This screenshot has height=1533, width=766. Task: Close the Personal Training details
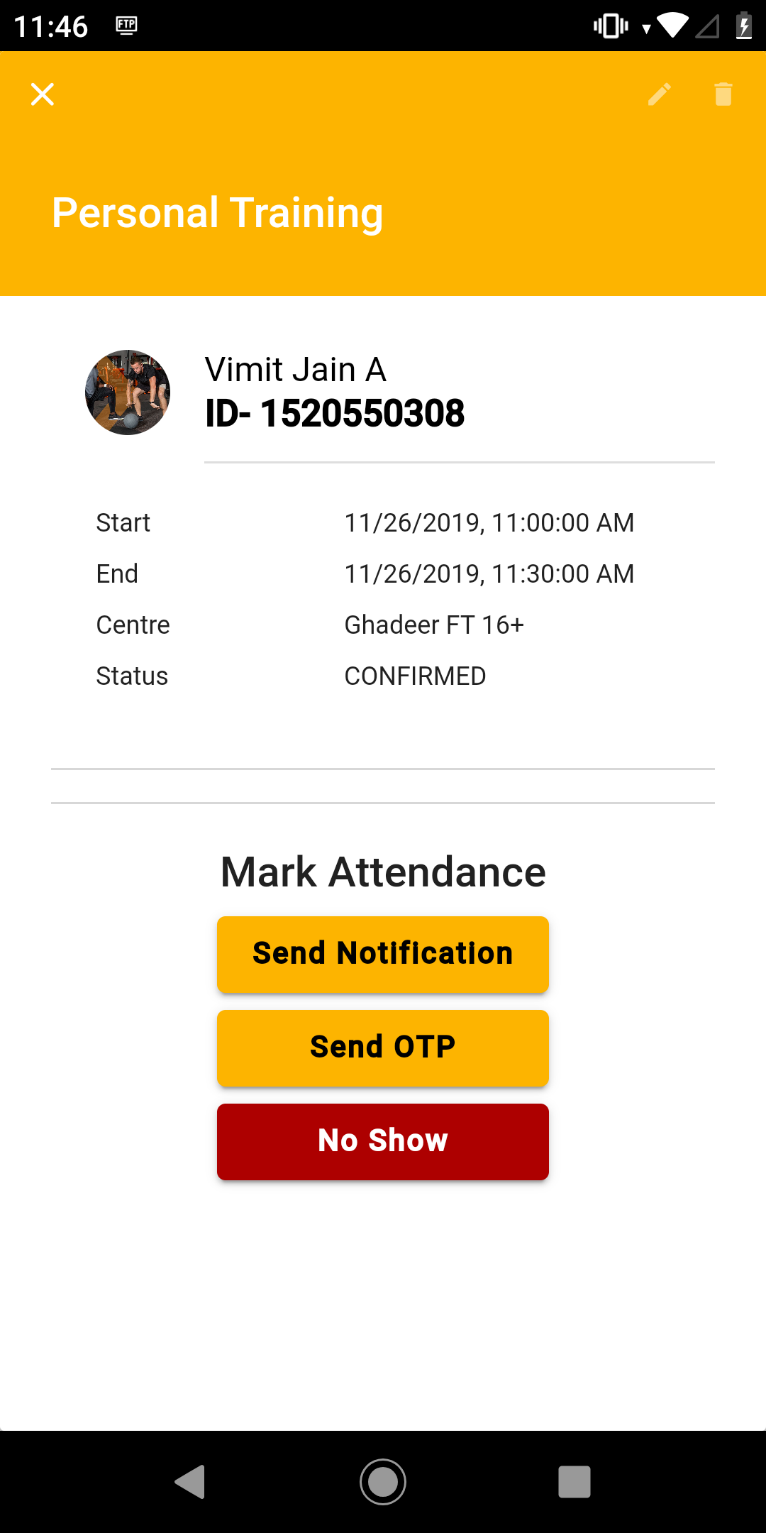click(x=42, y=95)
